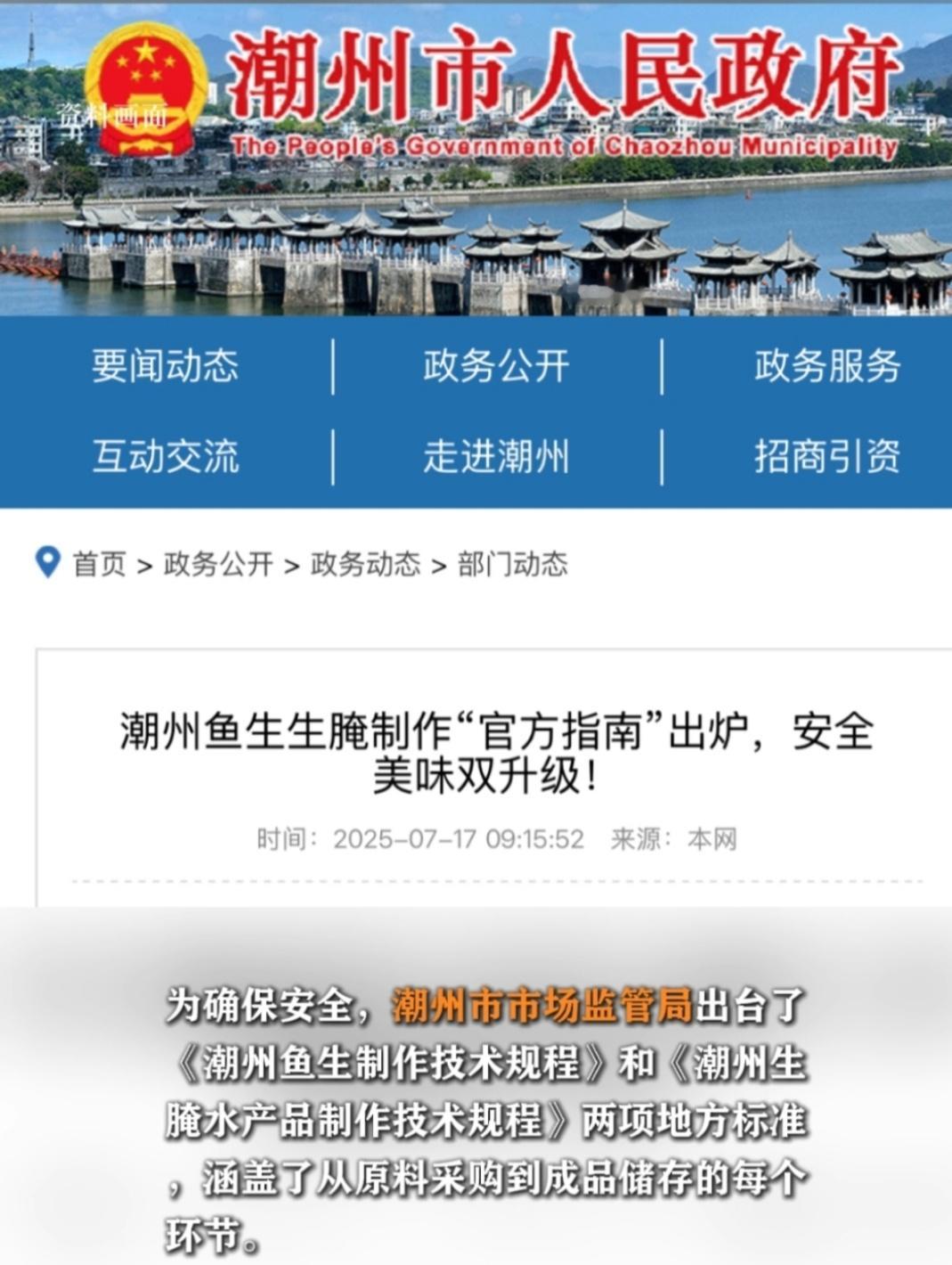Open the 互动交流 section
The height and width of the screenshot is (1265, 952).
coord(164,459)
